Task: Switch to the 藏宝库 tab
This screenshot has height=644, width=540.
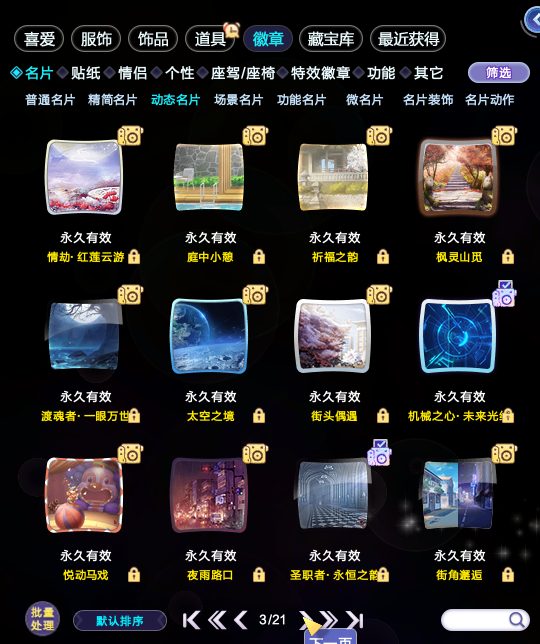Action: [331, 39]
